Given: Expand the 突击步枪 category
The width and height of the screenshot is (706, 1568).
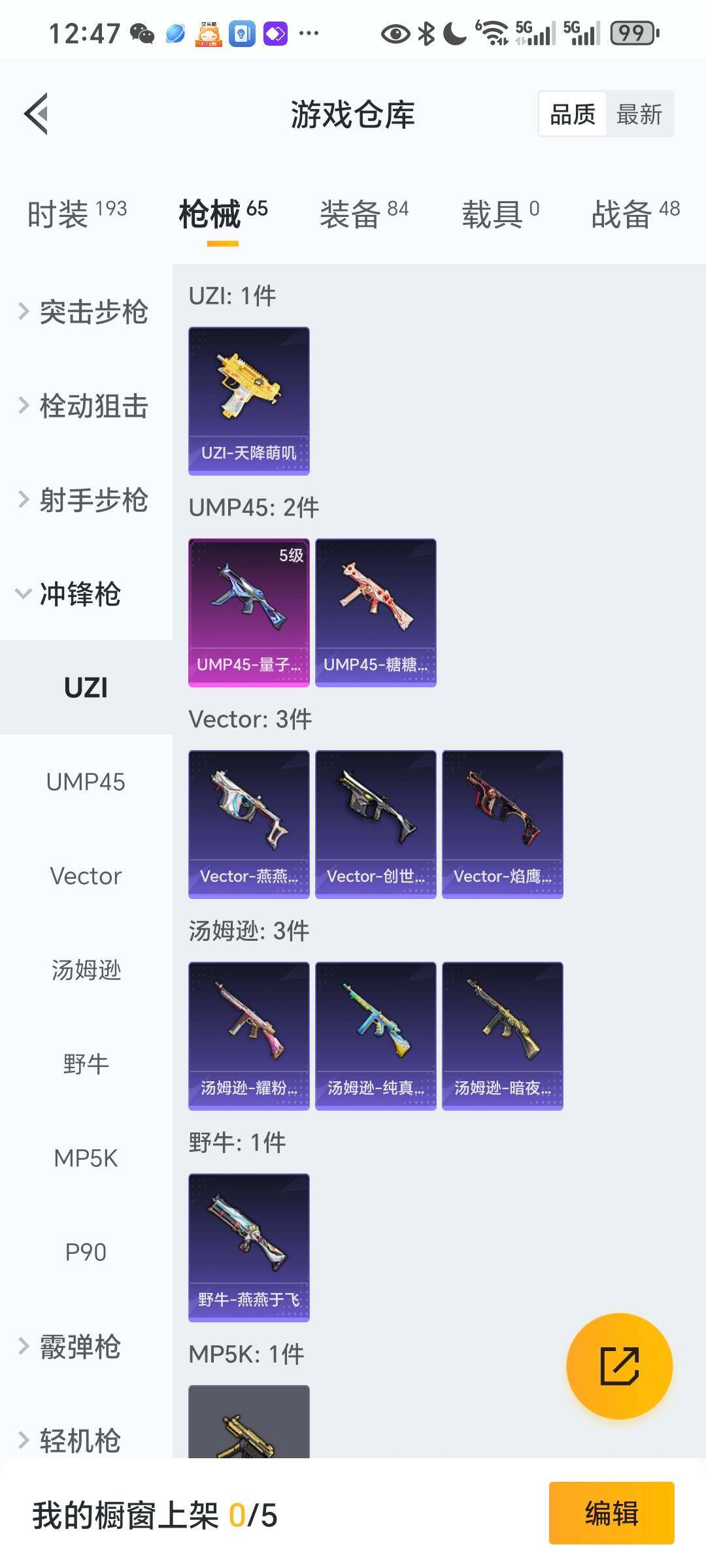Looking at the screenshot, I should point(85,312).
